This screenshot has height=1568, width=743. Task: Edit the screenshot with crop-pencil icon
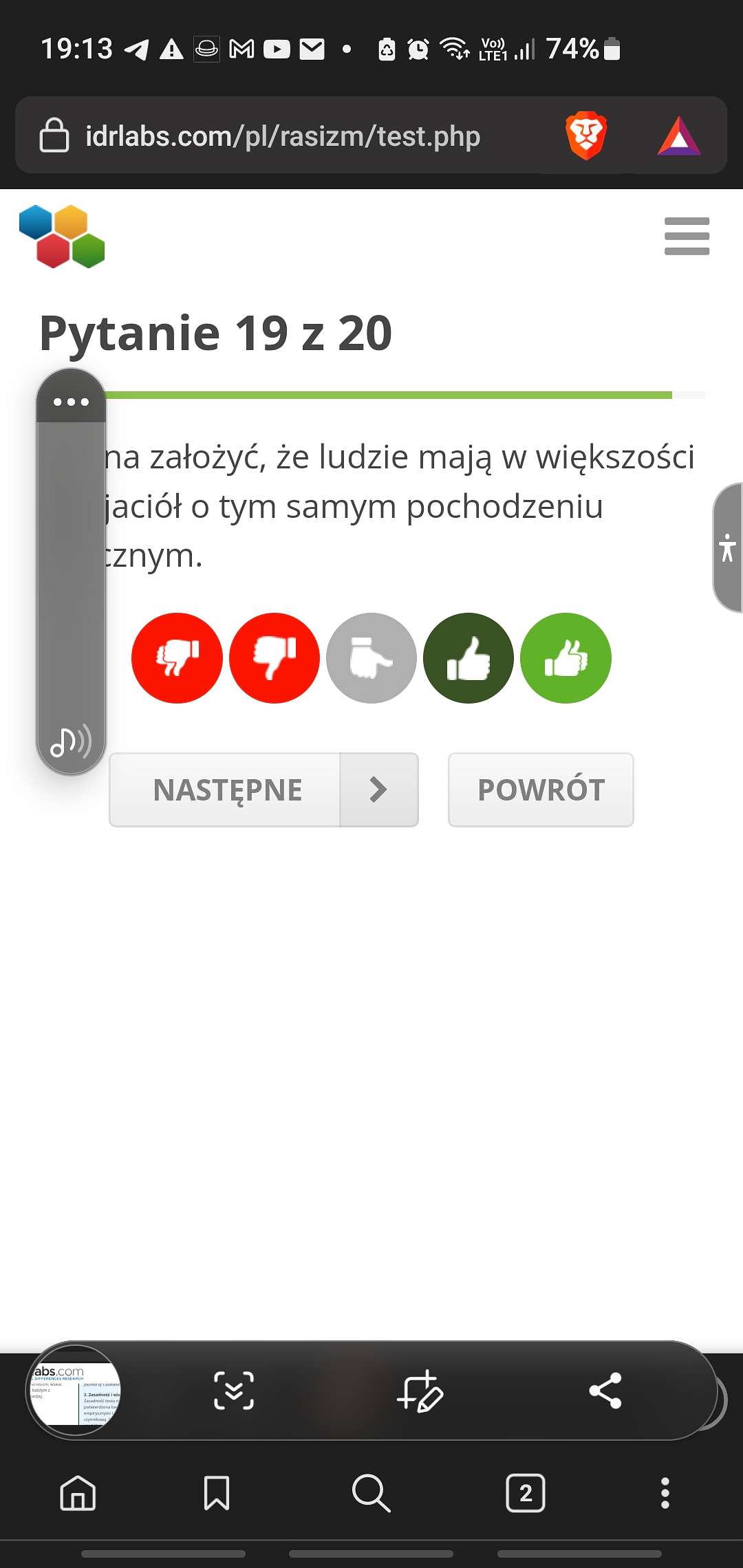point(420,1391)
